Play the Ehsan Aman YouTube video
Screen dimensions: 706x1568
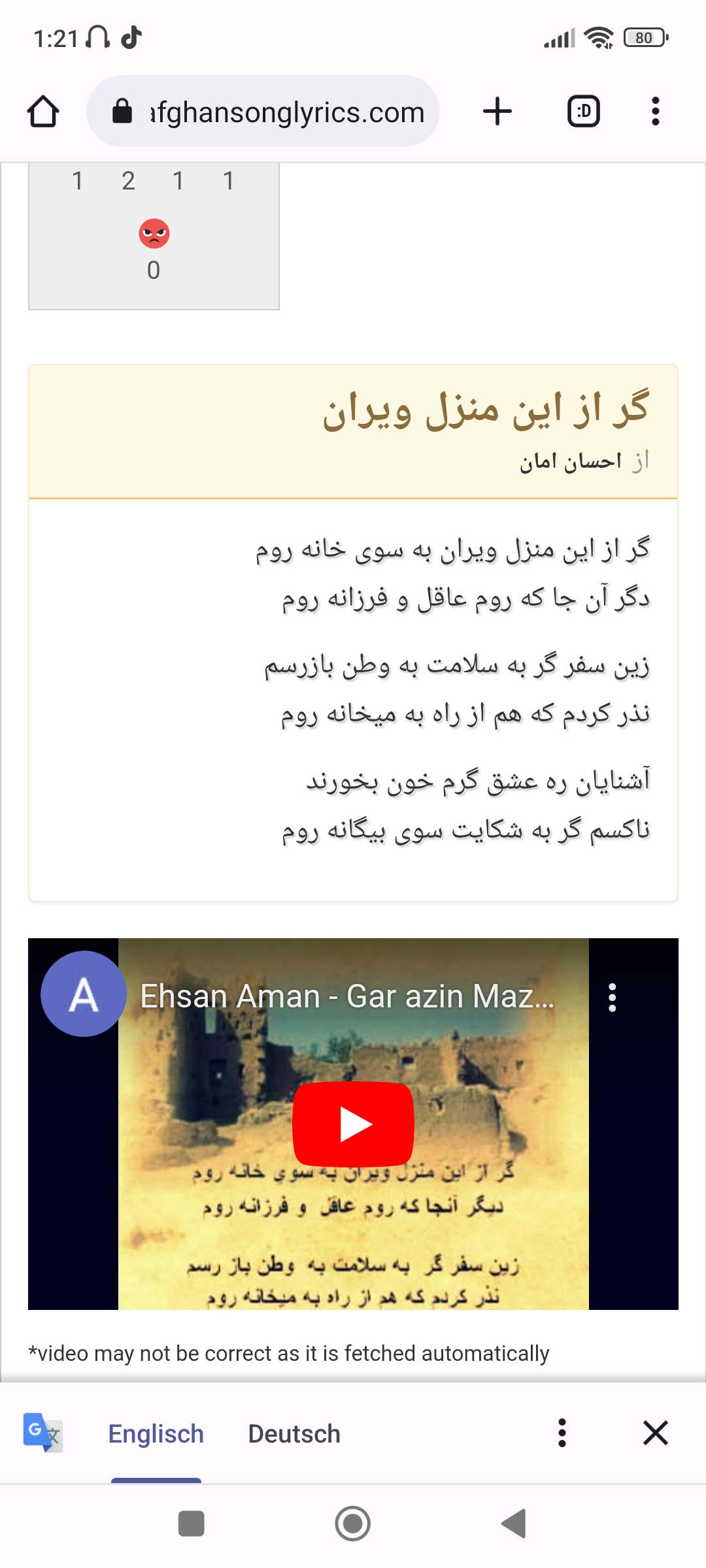pyautogui.click(x=353, y=1124)
